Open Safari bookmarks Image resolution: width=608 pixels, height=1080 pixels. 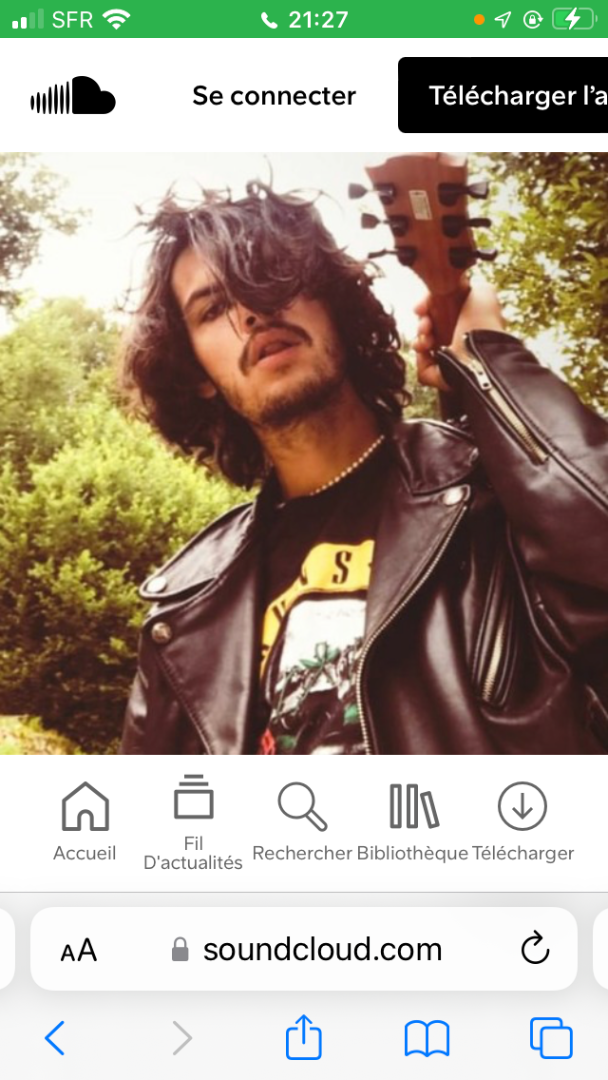tap(427, 1038)
